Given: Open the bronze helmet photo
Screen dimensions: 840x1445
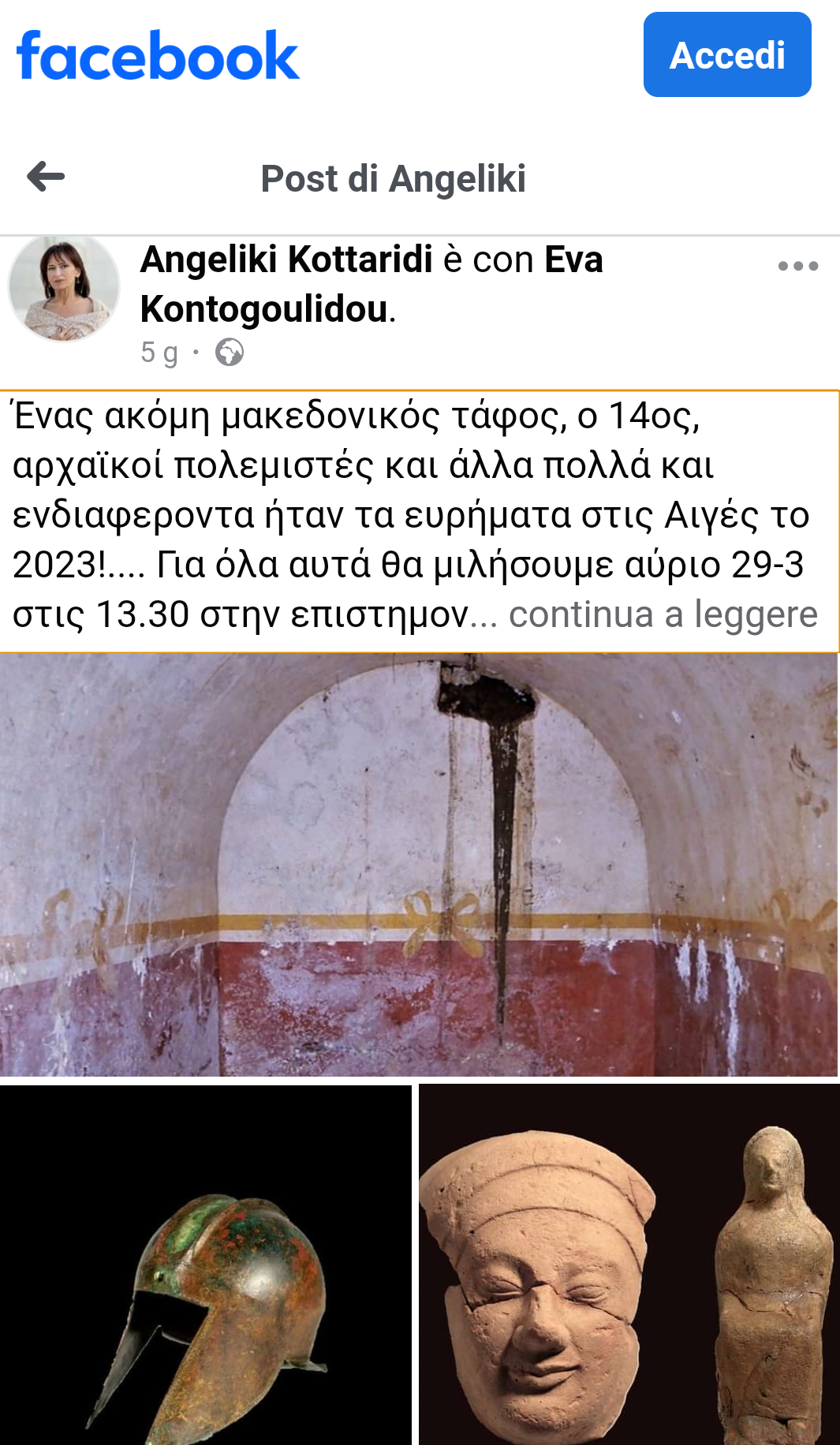Looking at the screenshot, I should tap(206, 1264).
